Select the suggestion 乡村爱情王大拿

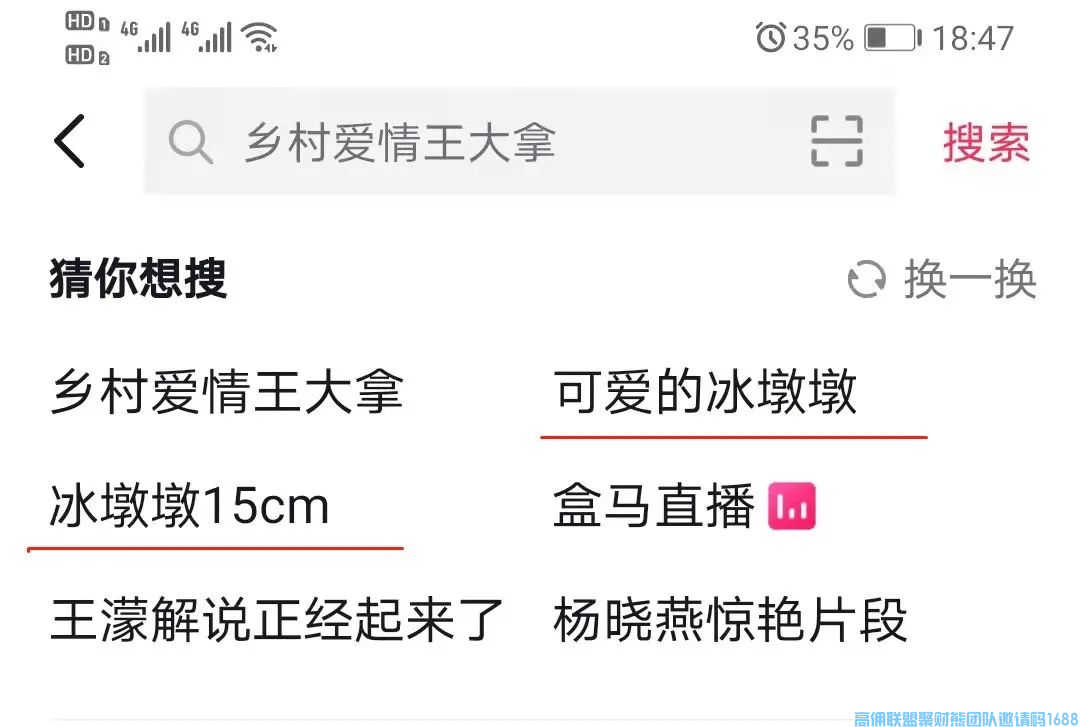pyautogui.click(x=227, y=393)
